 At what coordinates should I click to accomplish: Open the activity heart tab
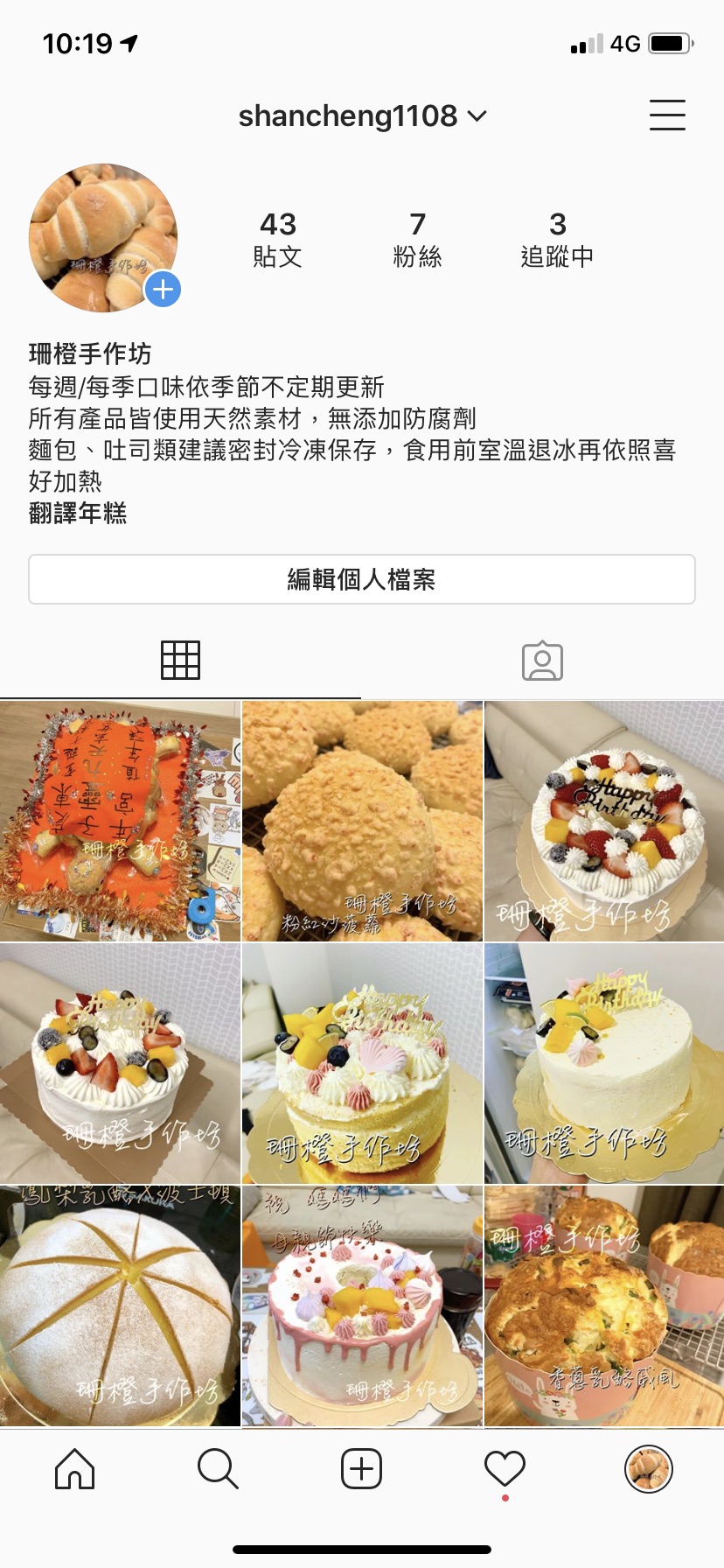click(505, 1468)
